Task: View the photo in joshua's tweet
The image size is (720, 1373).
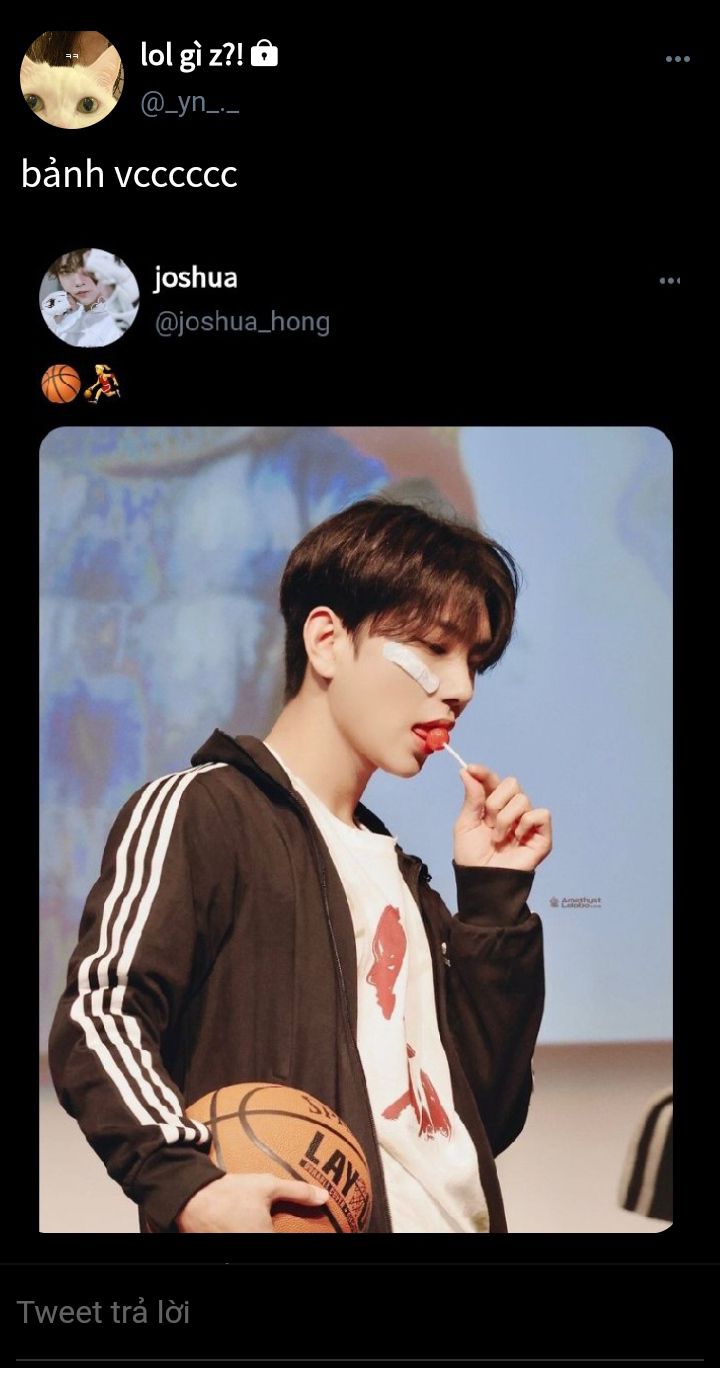Action: [x=356, y=829]
